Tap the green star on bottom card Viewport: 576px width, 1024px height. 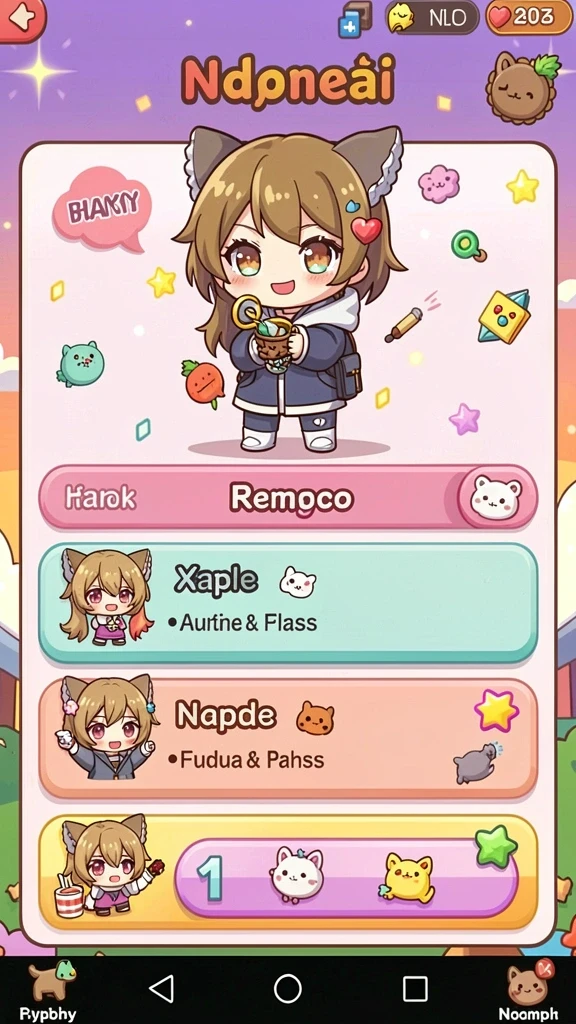coord(496,846)
